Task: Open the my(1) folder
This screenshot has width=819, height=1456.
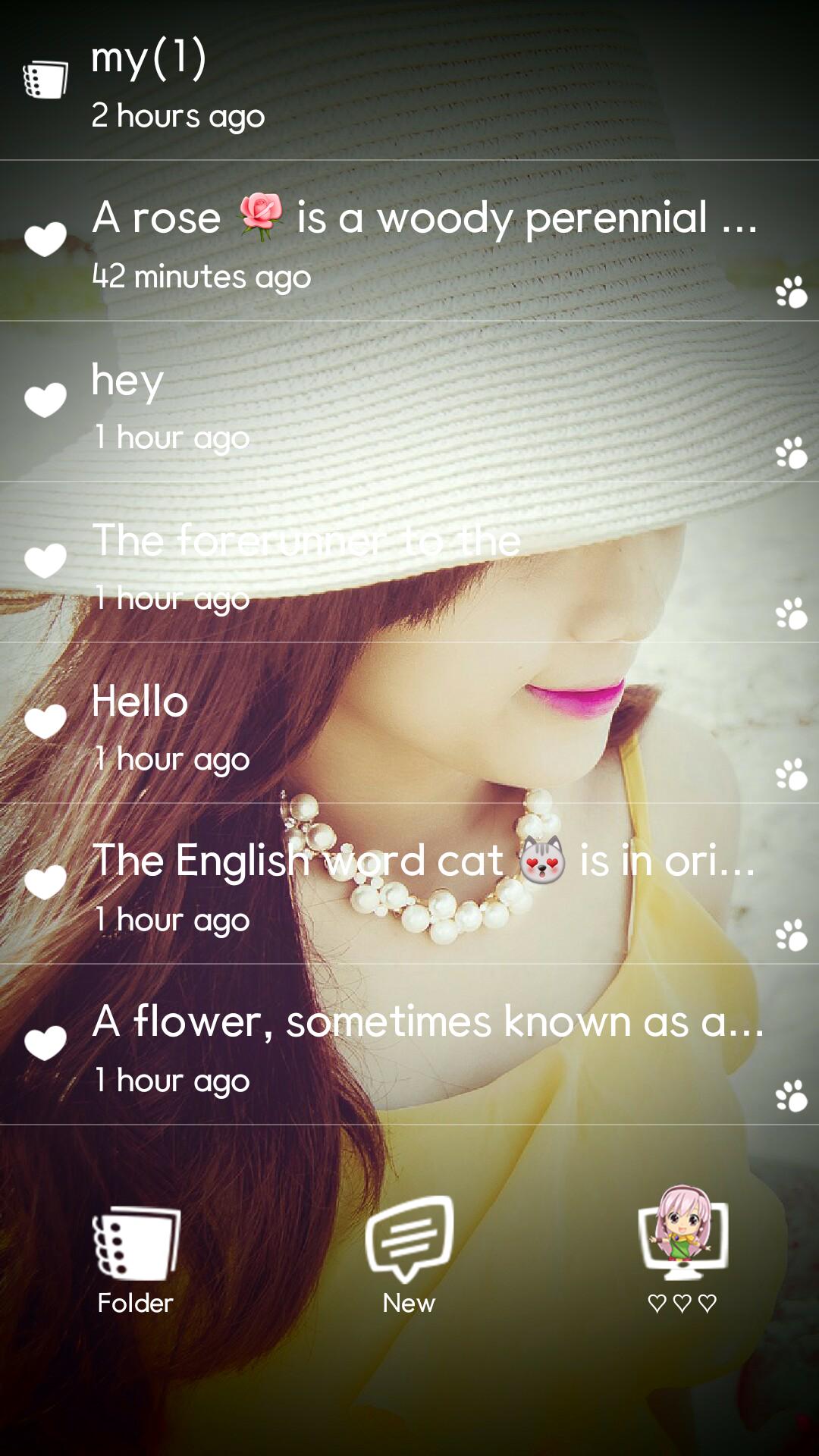Action: point(409,80)
